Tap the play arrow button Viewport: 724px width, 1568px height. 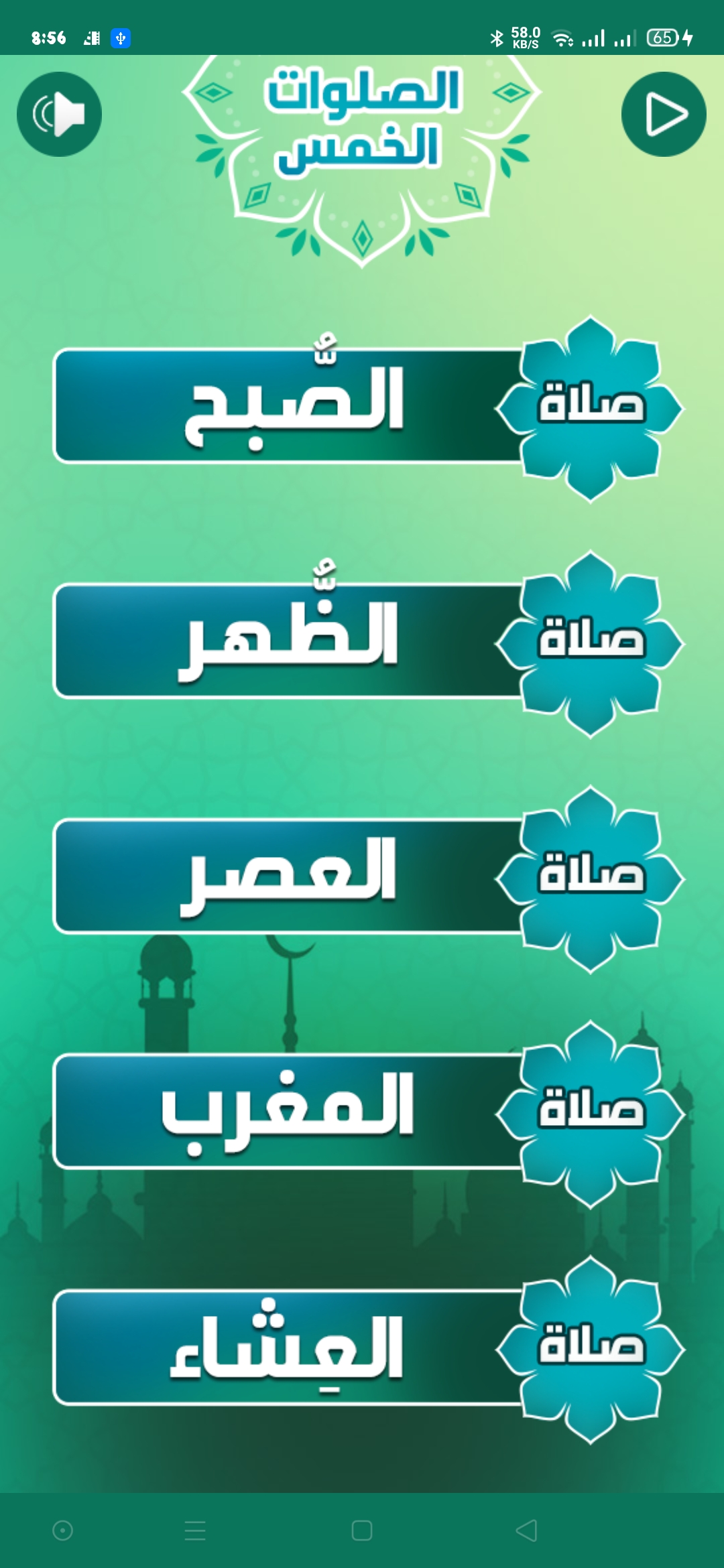[664, 115]
